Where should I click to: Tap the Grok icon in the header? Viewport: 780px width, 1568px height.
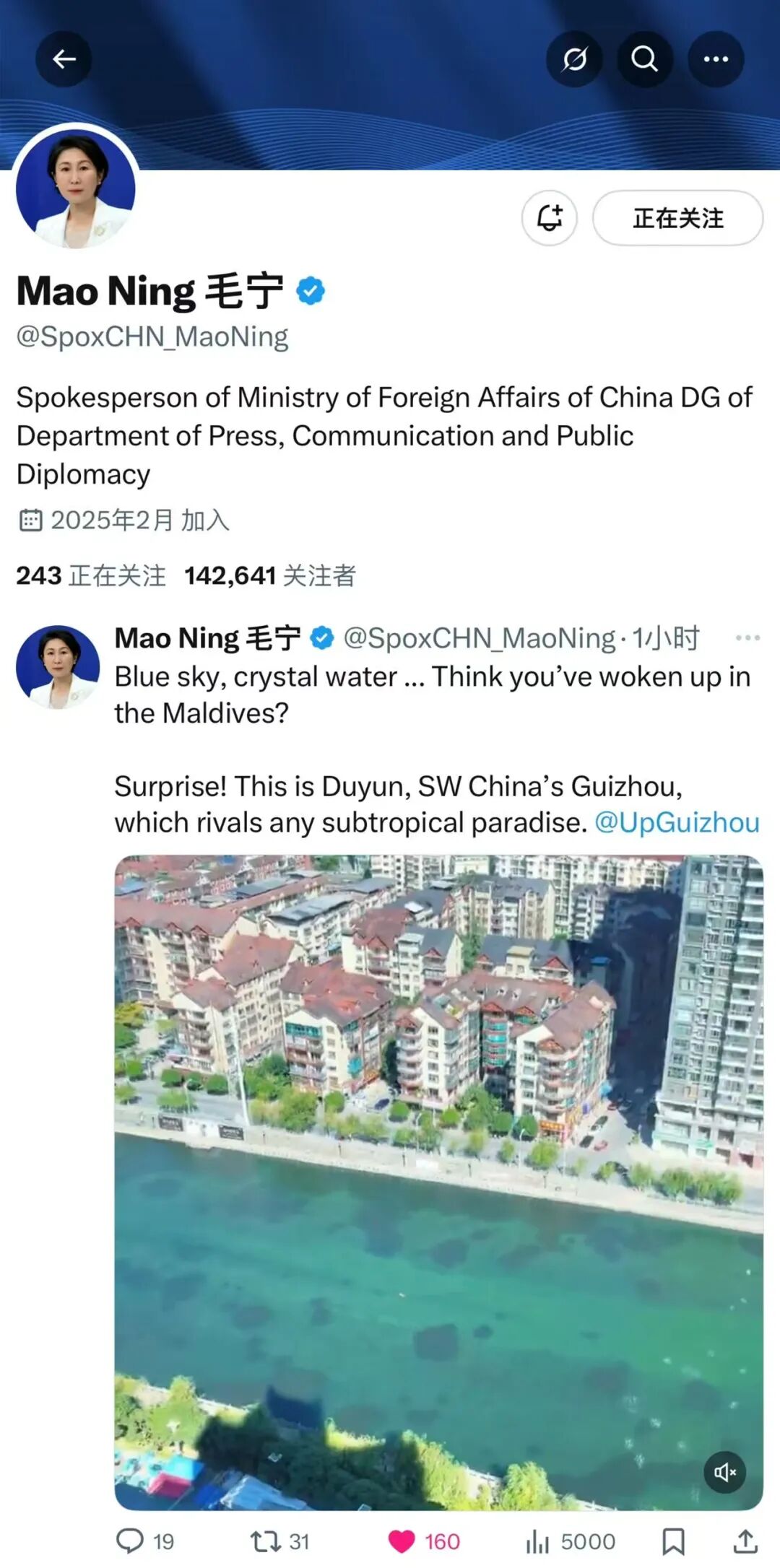574,59
